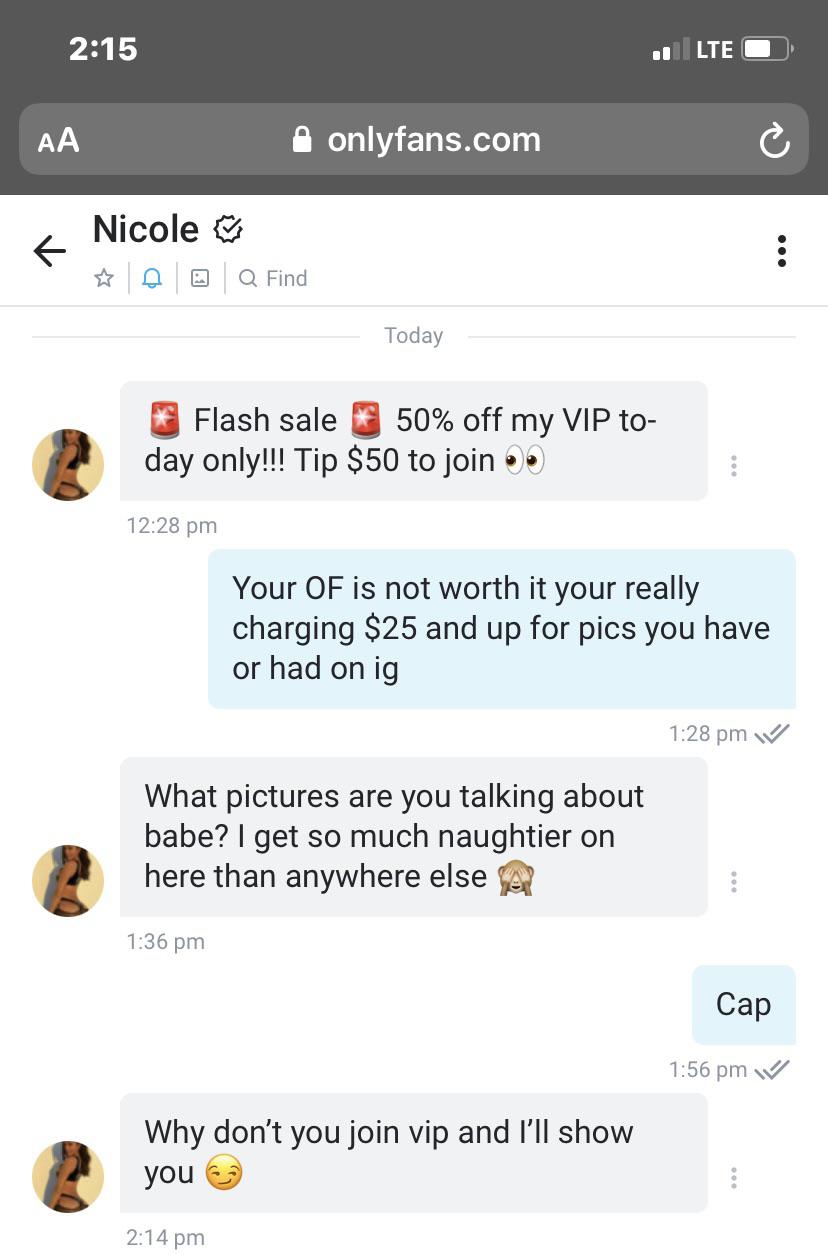Tap the read receipt under the 1:28 pm message
Viewport: 828px width, 1255px height.
click(x=771, y=733)
